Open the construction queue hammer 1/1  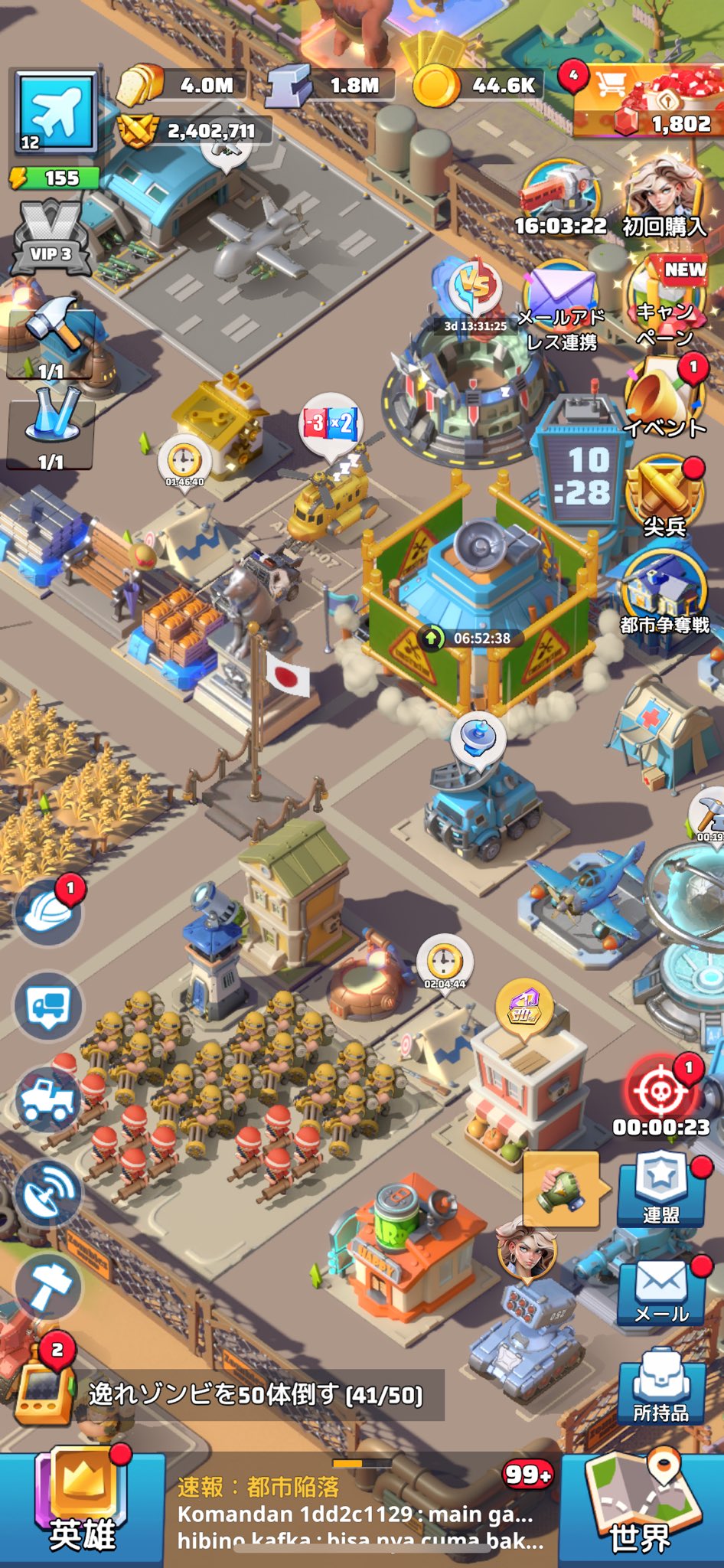click(x=51, y=337)
